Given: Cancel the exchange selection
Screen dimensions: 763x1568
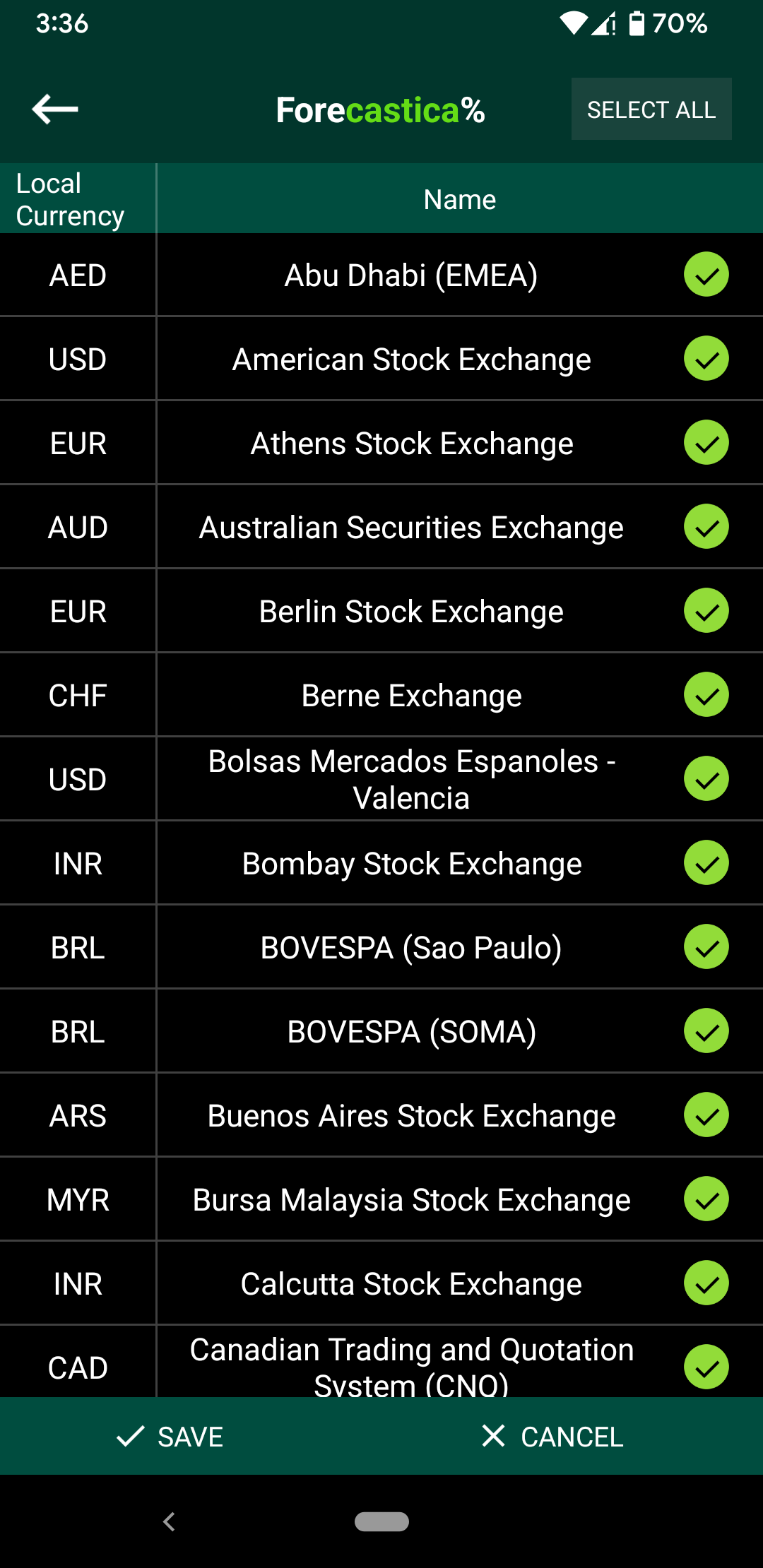Looking at the screenshot, I should [552, 1436].
